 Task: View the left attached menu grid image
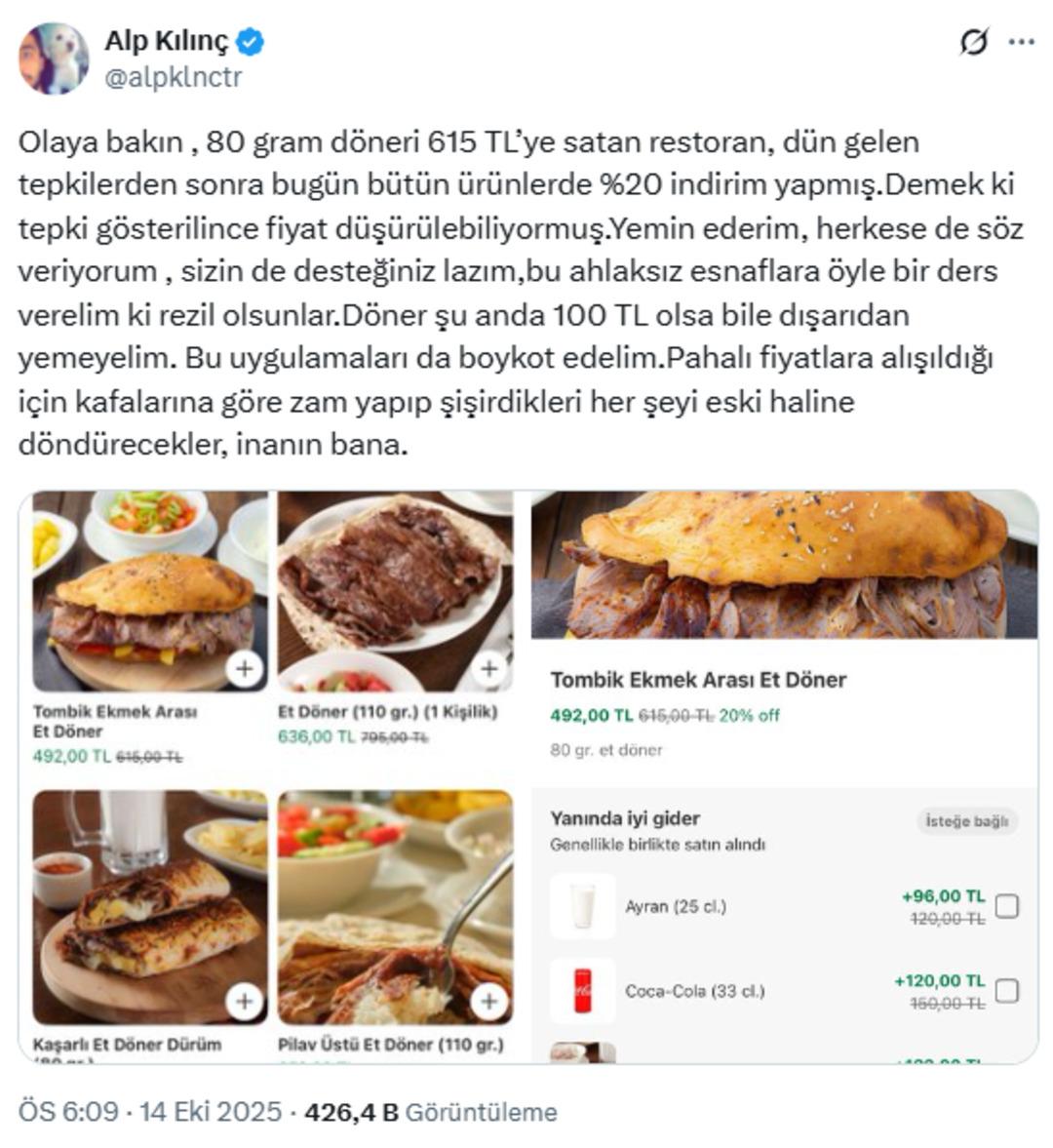[273, 776]
